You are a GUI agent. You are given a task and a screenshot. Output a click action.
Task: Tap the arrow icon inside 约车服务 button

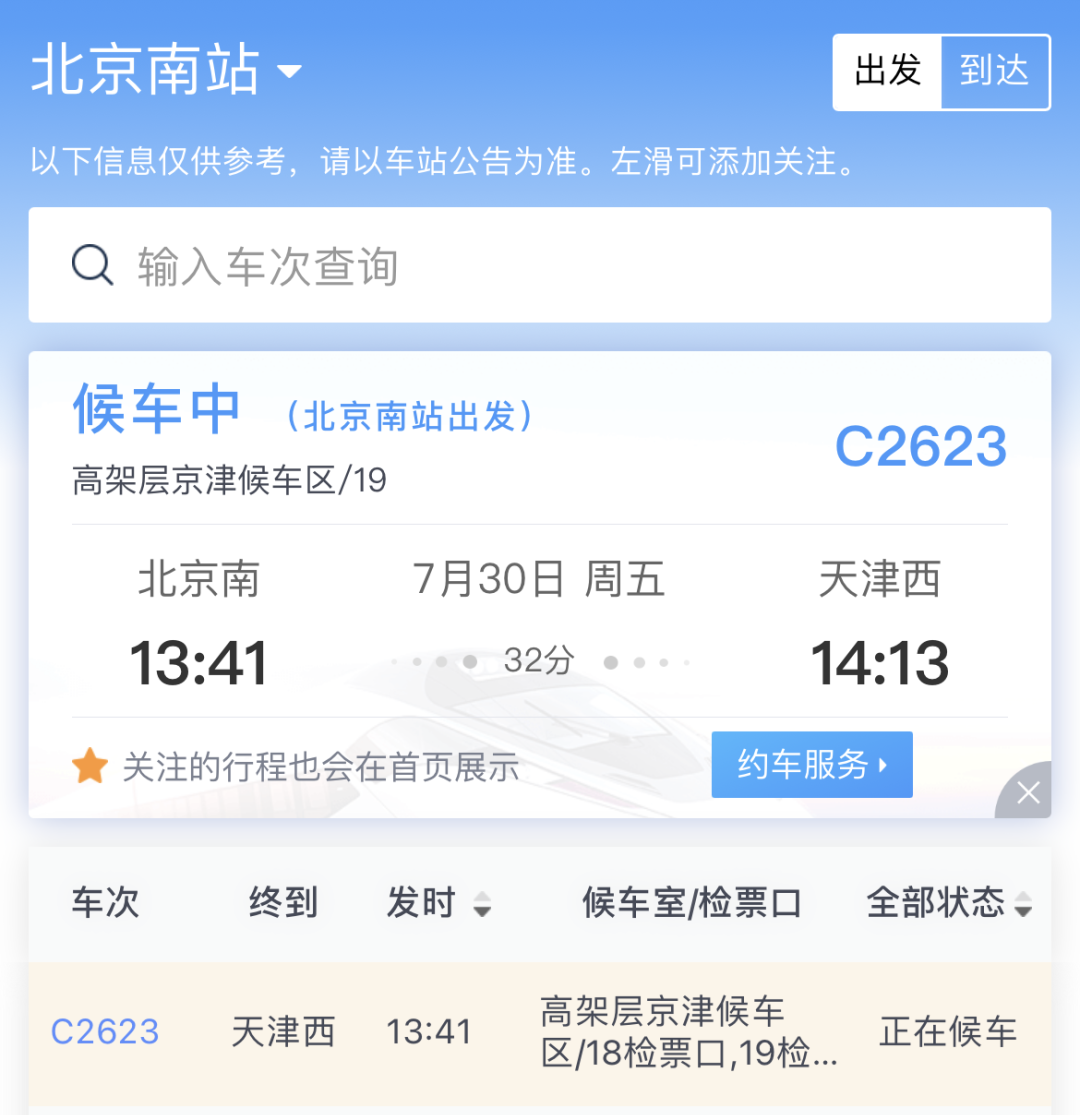(883, 765)
